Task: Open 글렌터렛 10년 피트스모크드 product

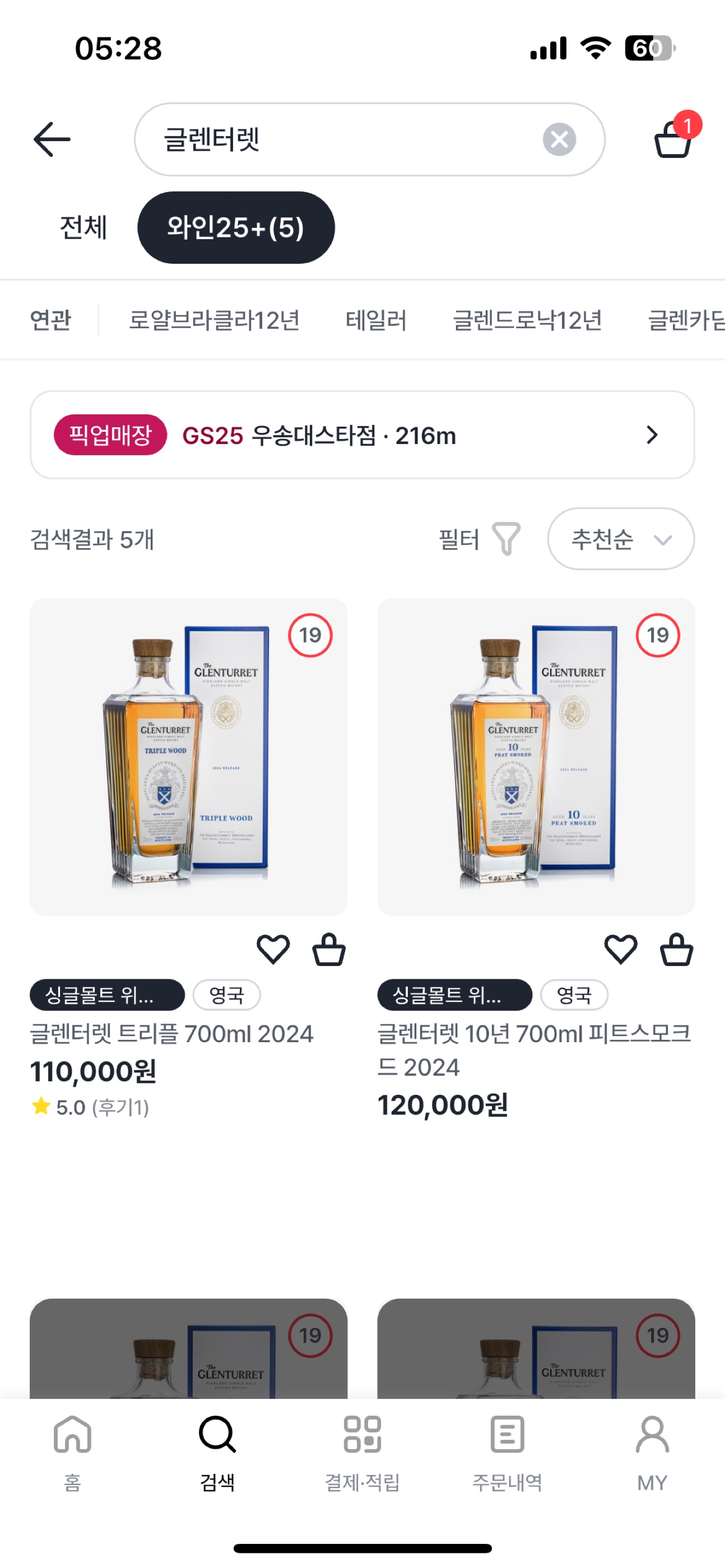Action: click(x=536, y=757)
